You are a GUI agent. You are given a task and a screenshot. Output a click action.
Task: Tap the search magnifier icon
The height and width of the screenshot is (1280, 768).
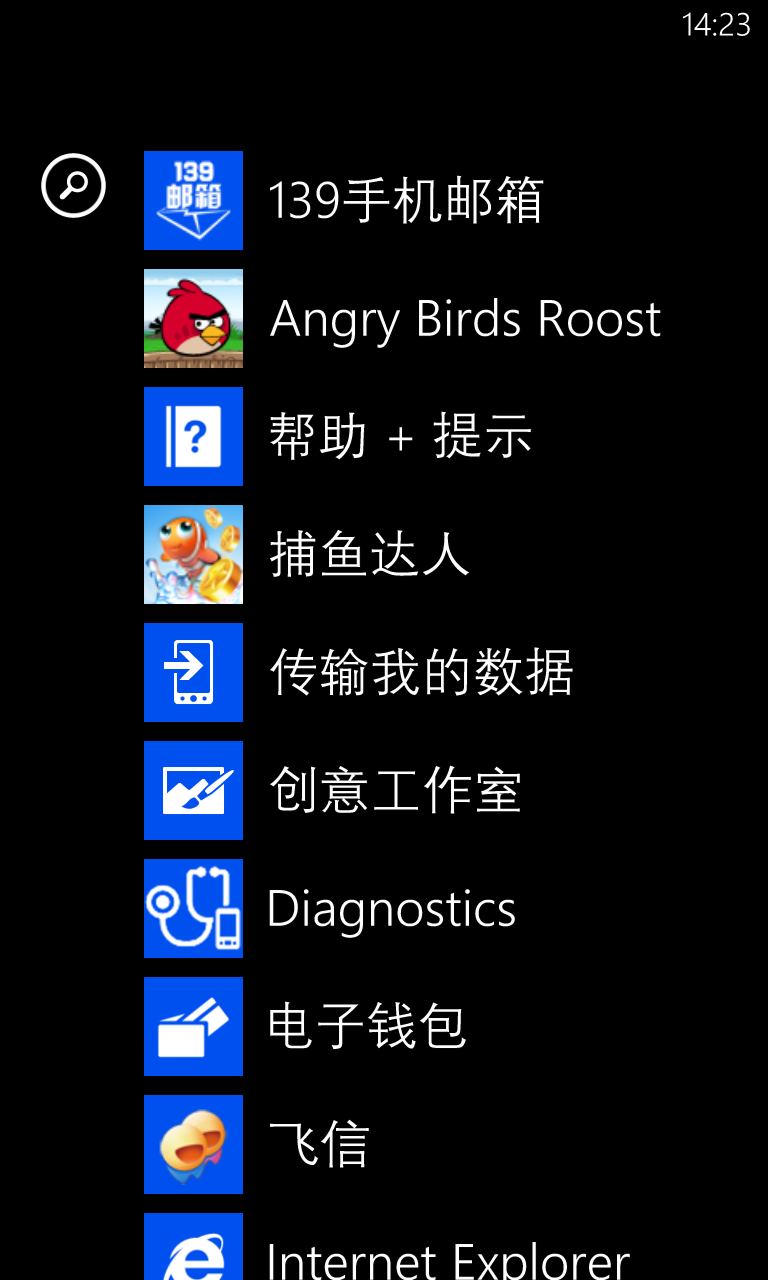[x=73, y=185]
